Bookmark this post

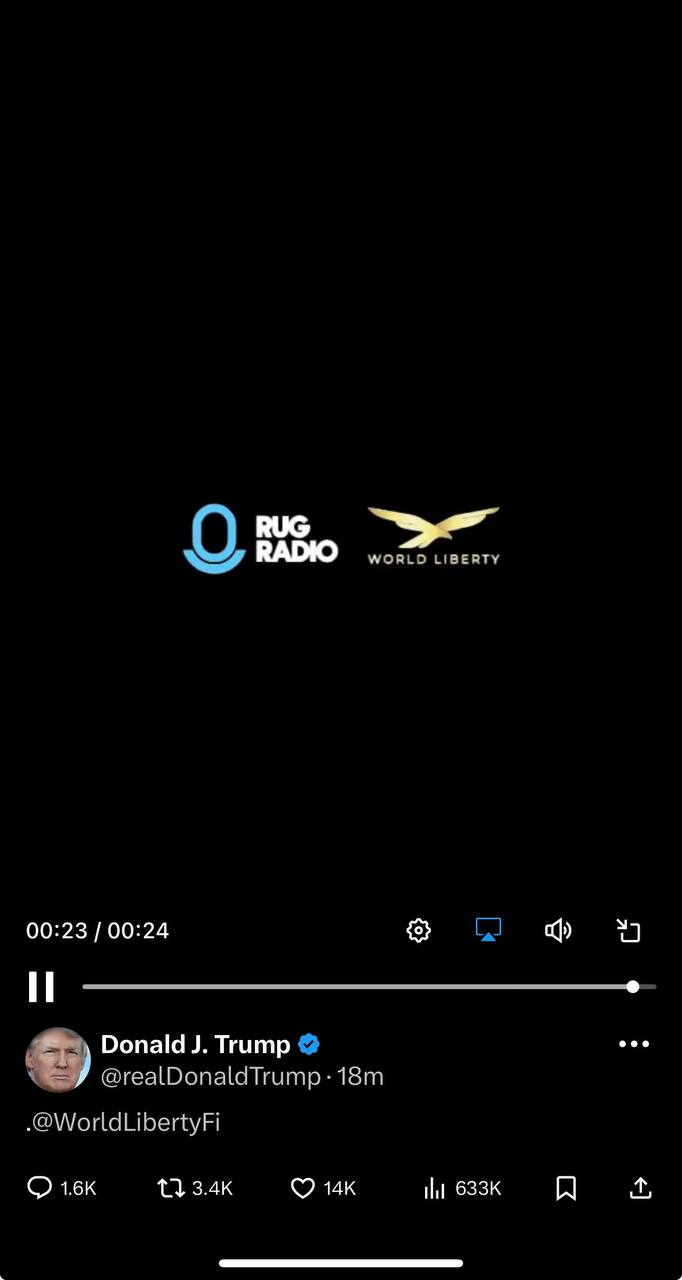[x=566, y=1188]
